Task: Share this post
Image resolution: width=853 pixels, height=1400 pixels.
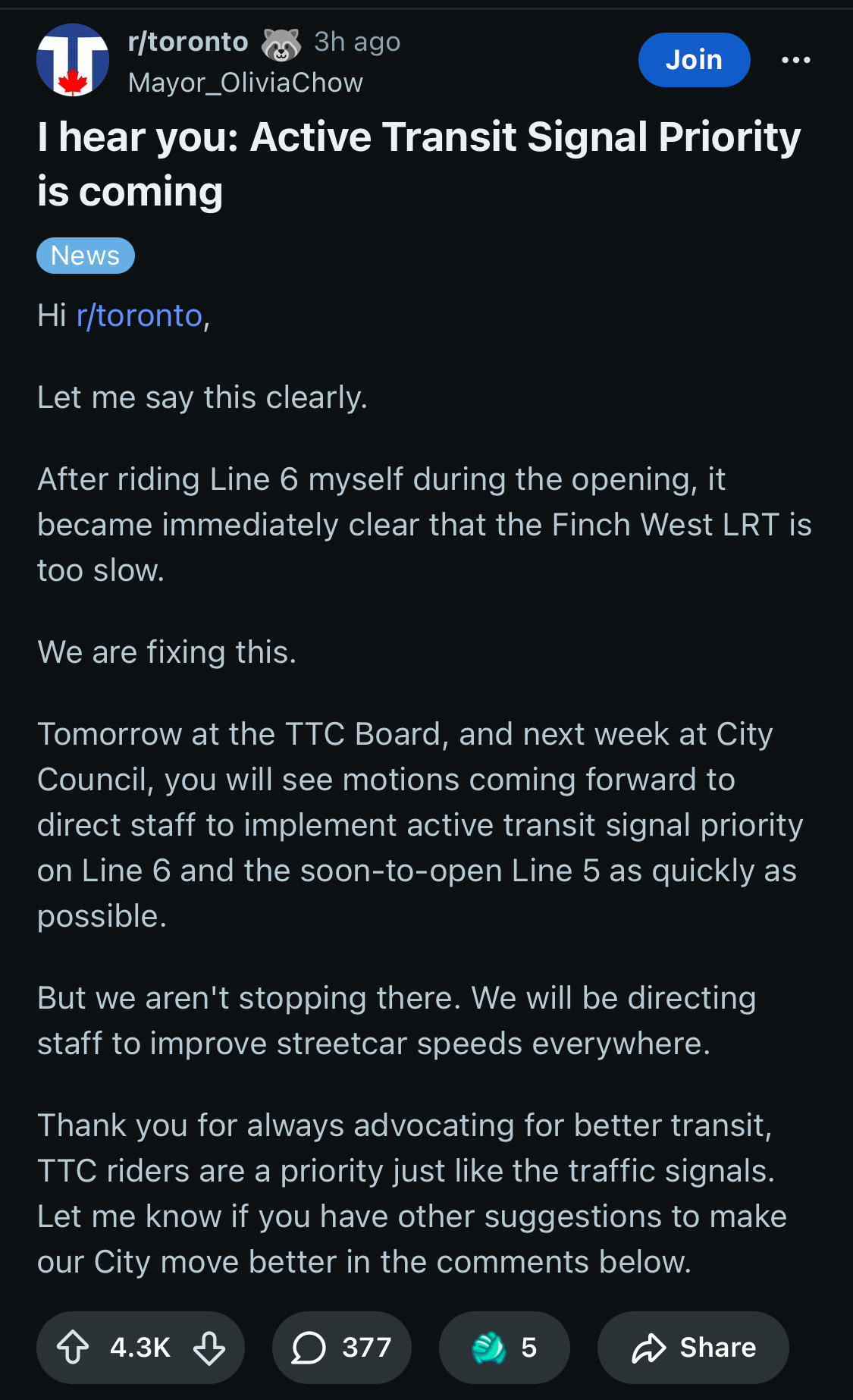Action: (693, 1348)
